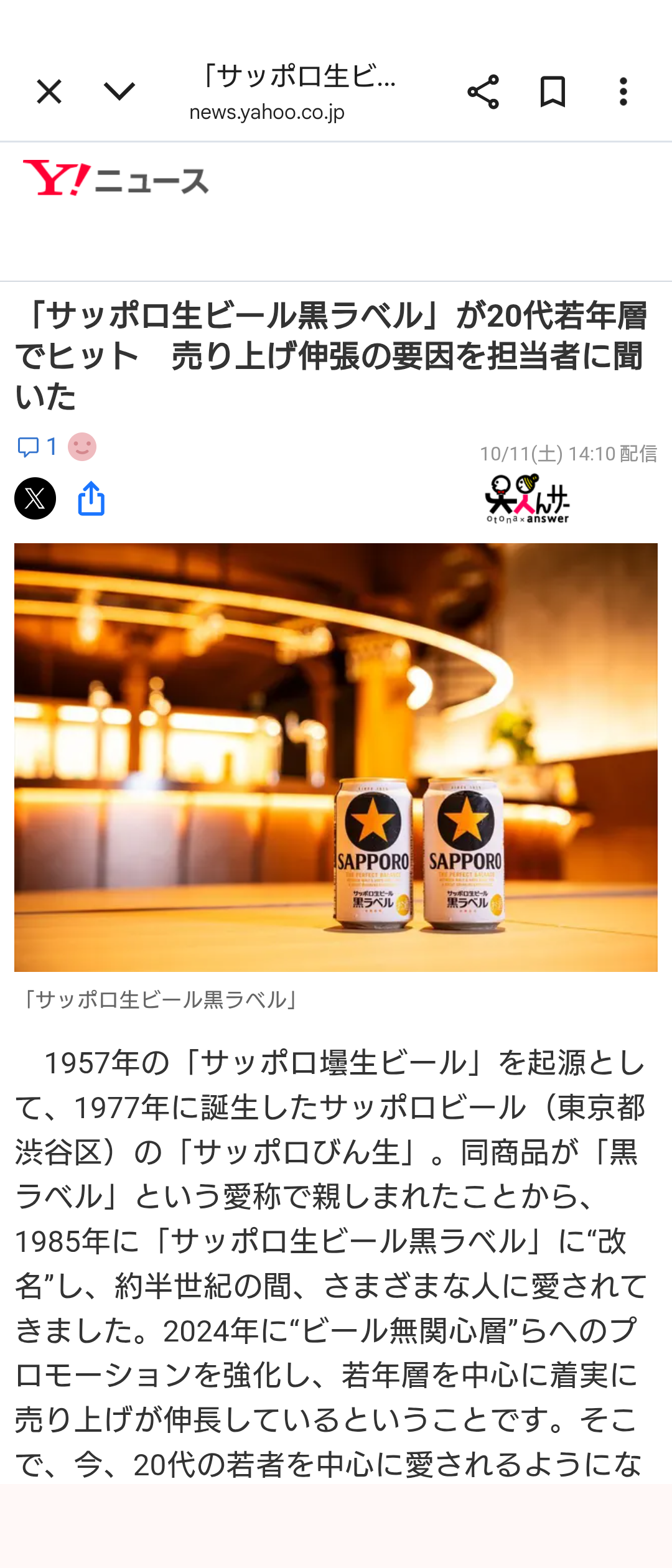Share this page via the toolbar share icon

(483, 91)
